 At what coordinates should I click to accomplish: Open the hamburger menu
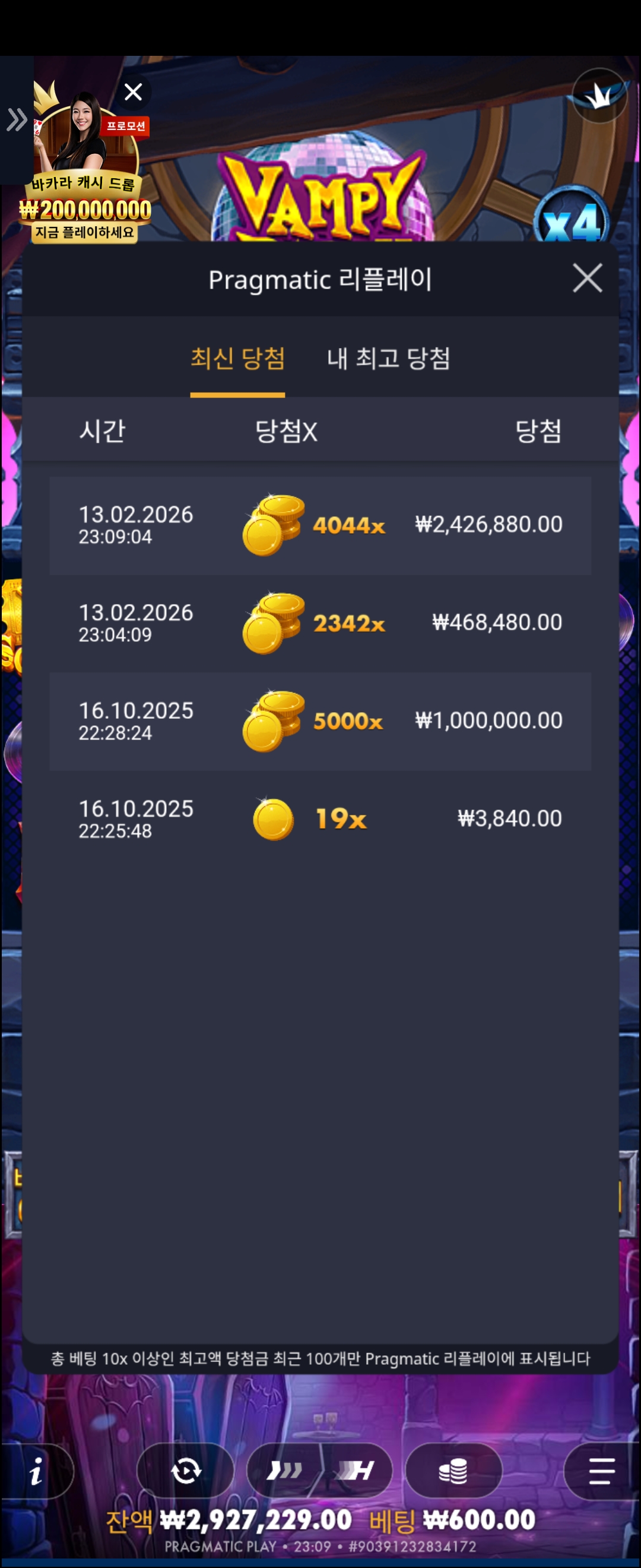[601, 1471]
